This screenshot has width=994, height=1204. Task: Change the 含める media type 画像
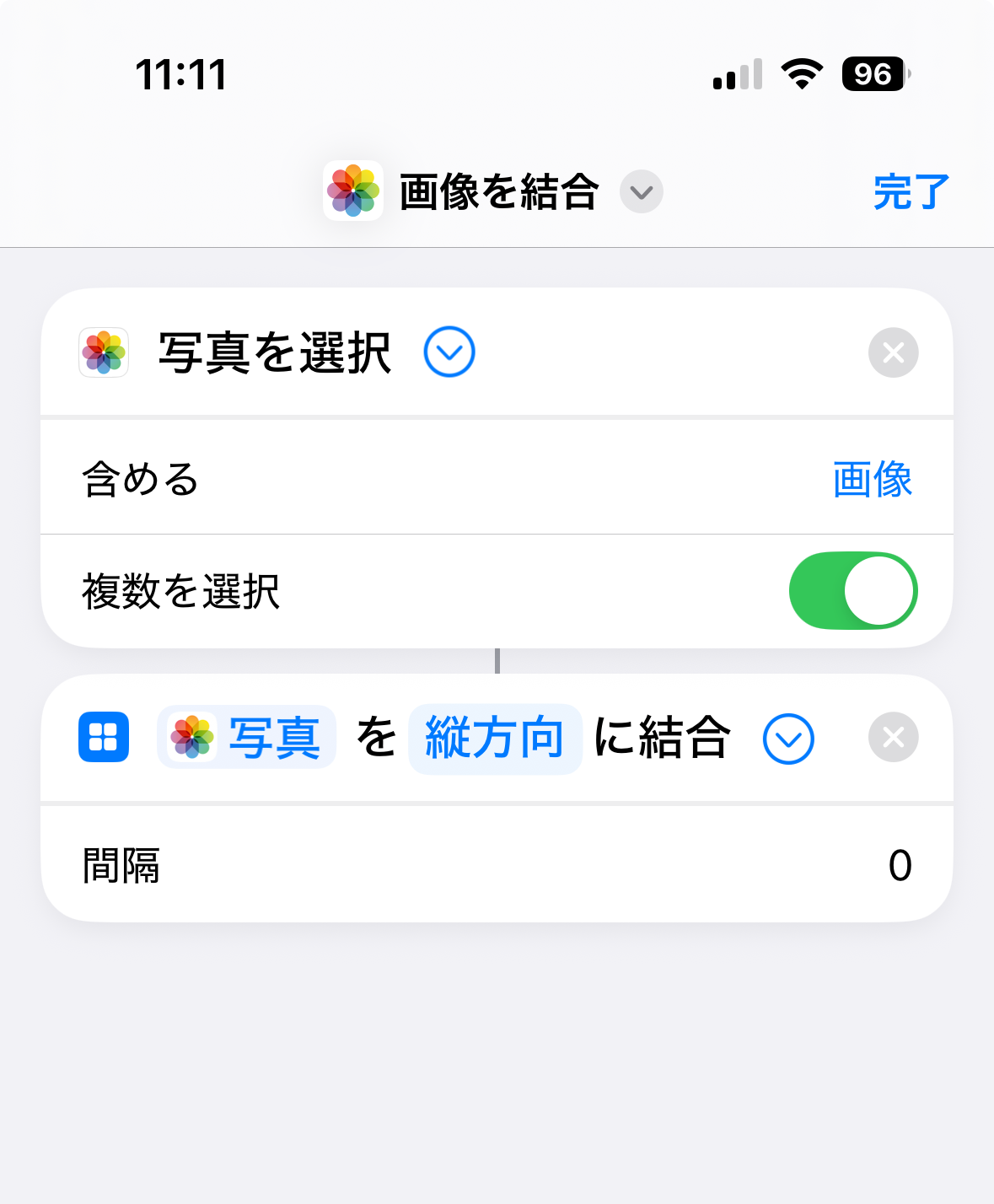click(x=872, y=479)
